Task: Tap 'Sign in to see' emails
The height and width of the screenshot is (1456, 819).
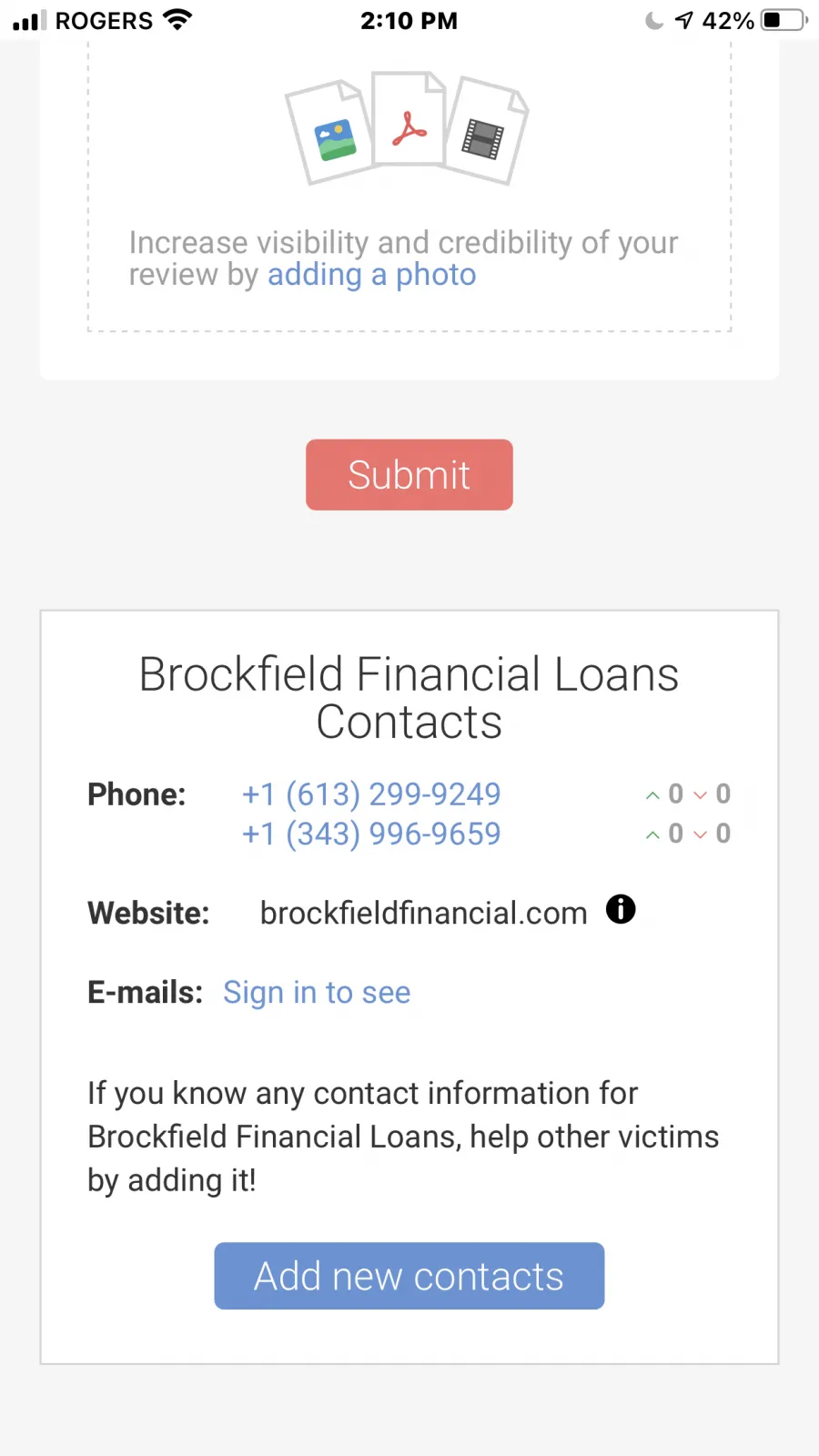Action: tap(317, 992)
